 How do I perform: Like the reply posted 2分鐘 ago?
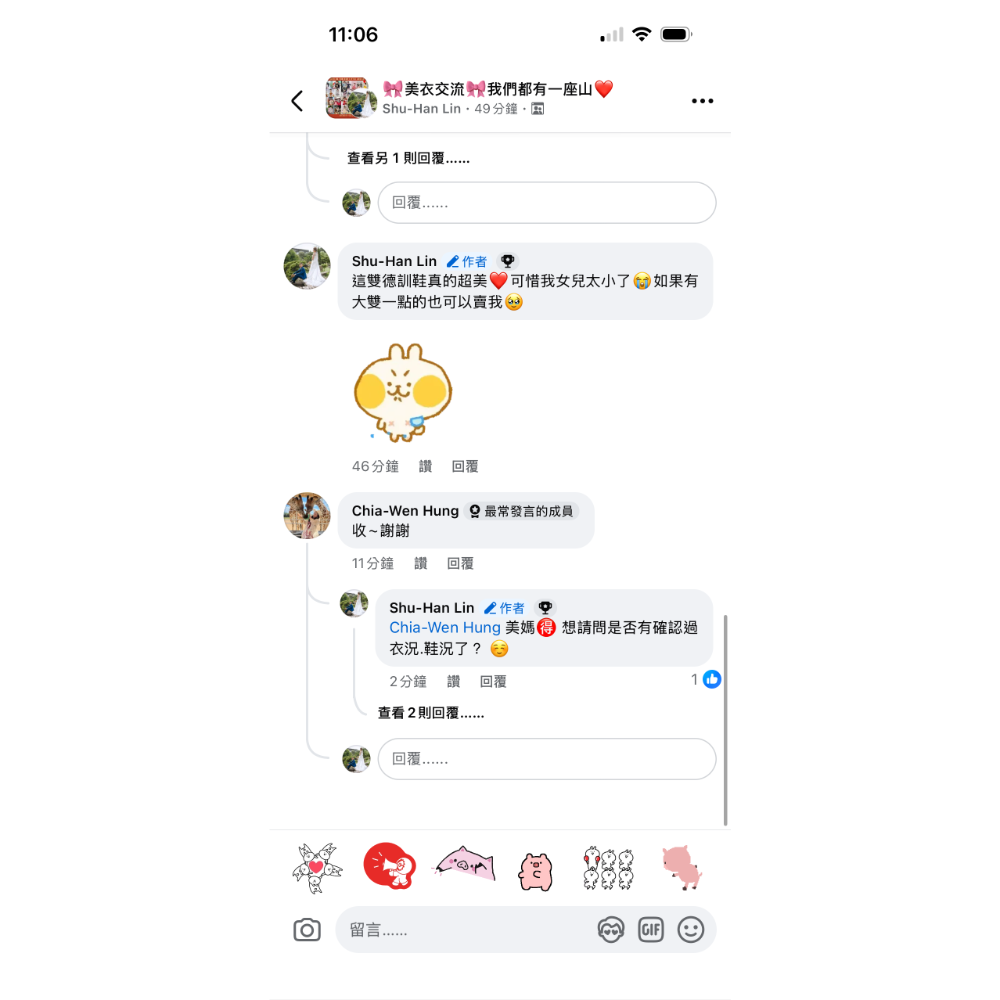[x=454, y=682]
